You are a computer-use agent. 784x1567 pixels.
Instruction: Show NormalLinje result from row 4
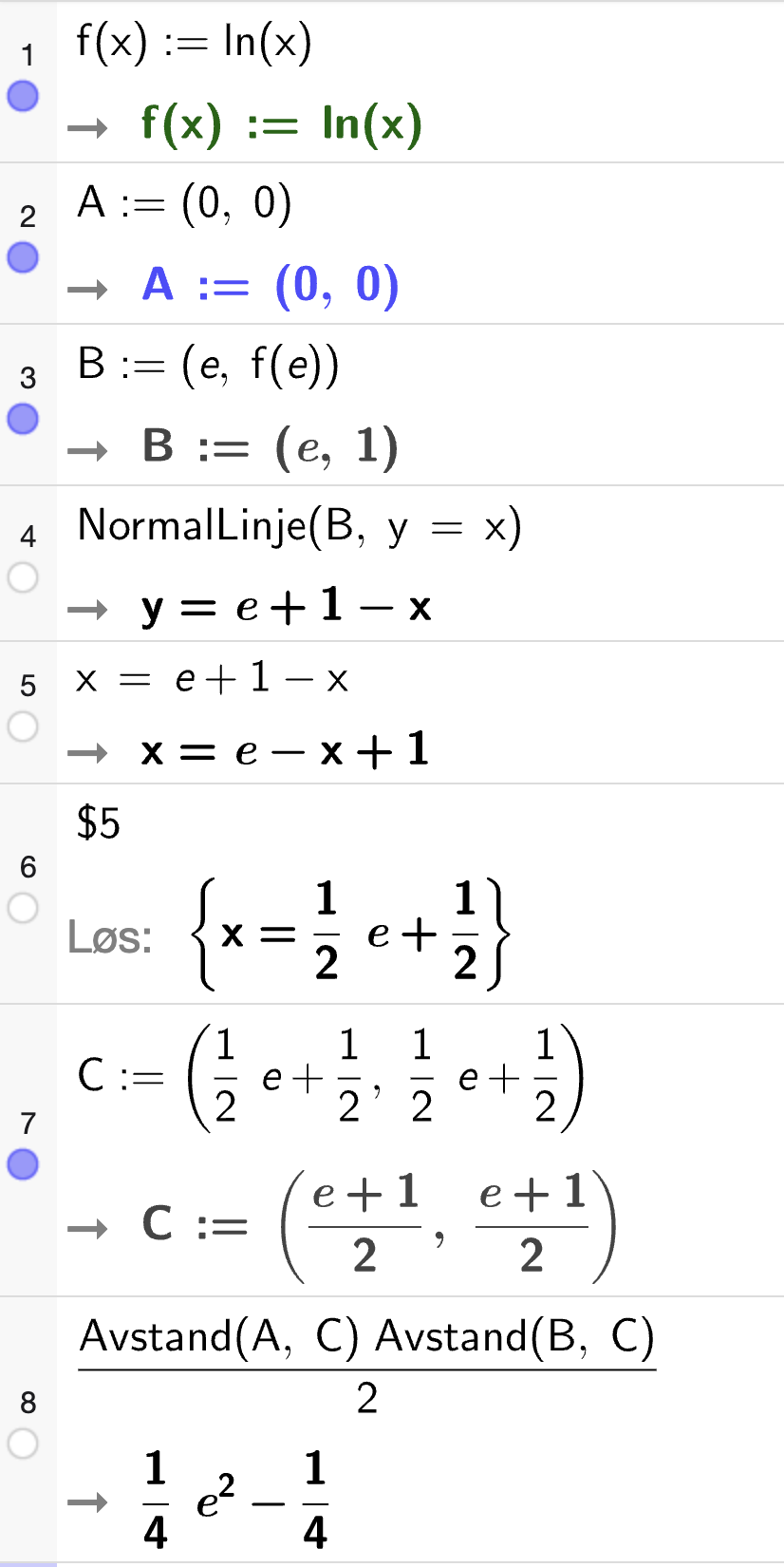point(23,576)
